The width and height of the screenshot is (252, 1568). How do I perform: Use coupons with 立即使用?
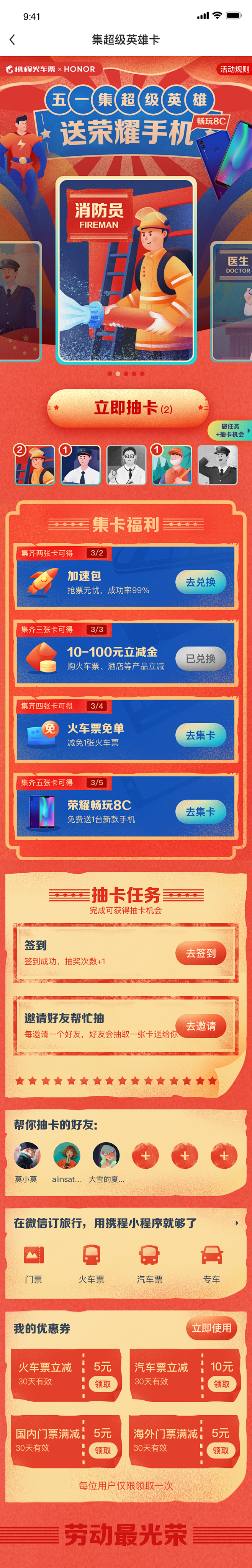(x=211, y=1328)
